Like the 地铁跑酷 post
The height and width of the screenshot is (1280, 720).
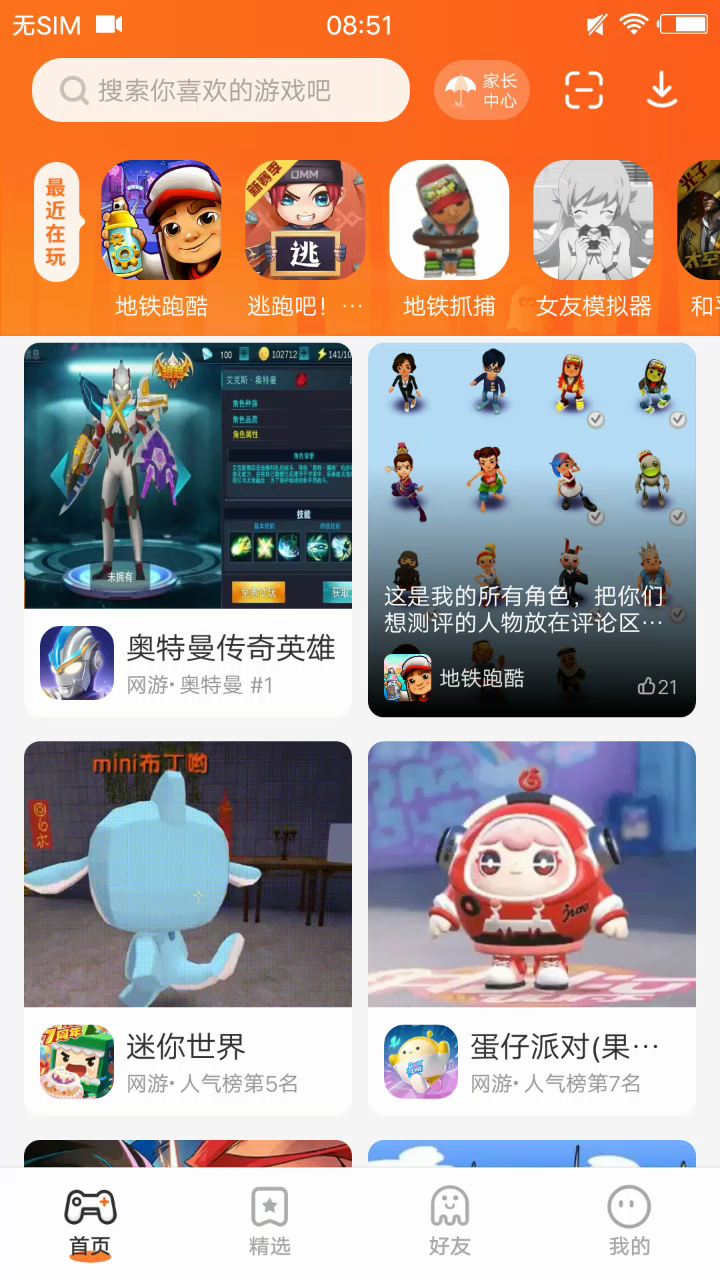(x=657, y=686)
